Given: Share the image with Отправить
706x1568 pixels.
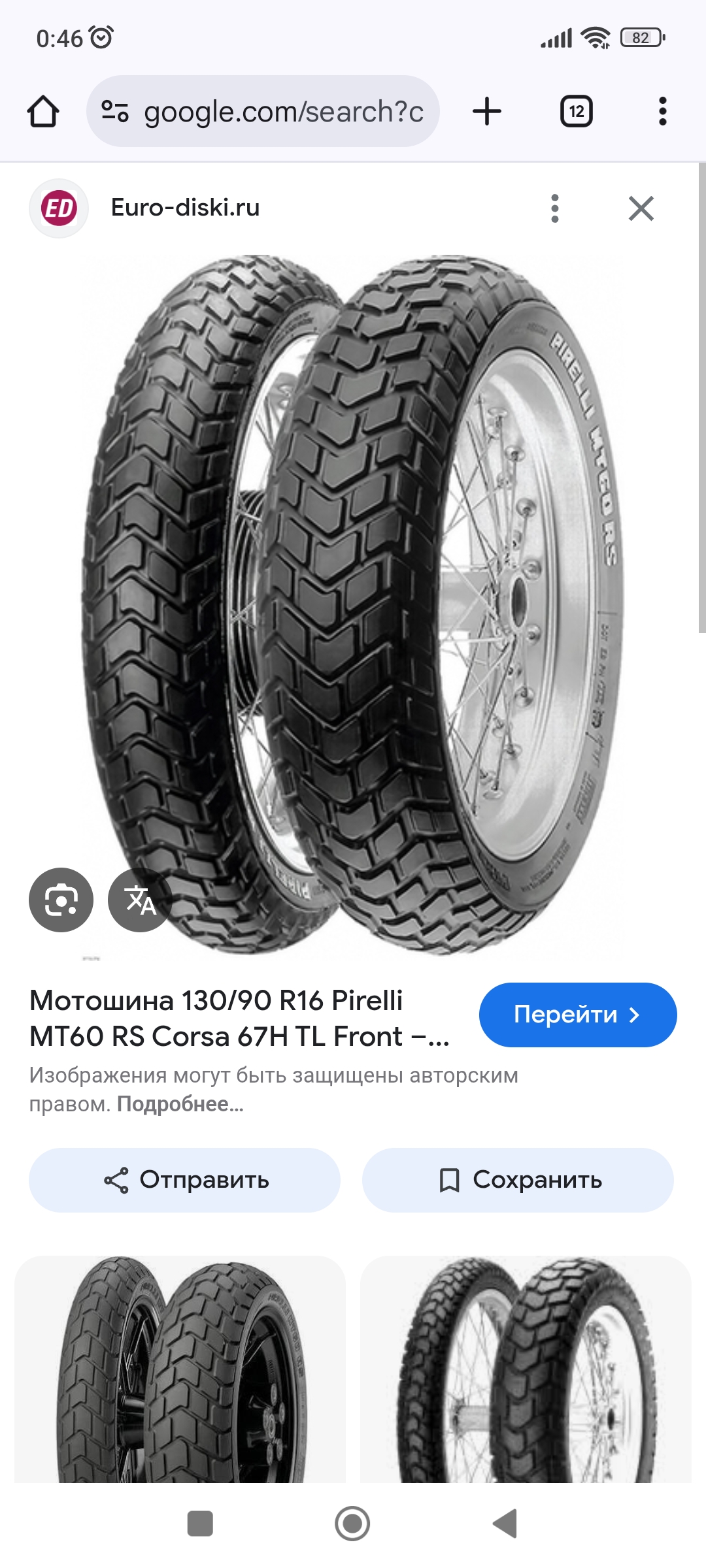Looking at the screenshot, I should 184,1180.
